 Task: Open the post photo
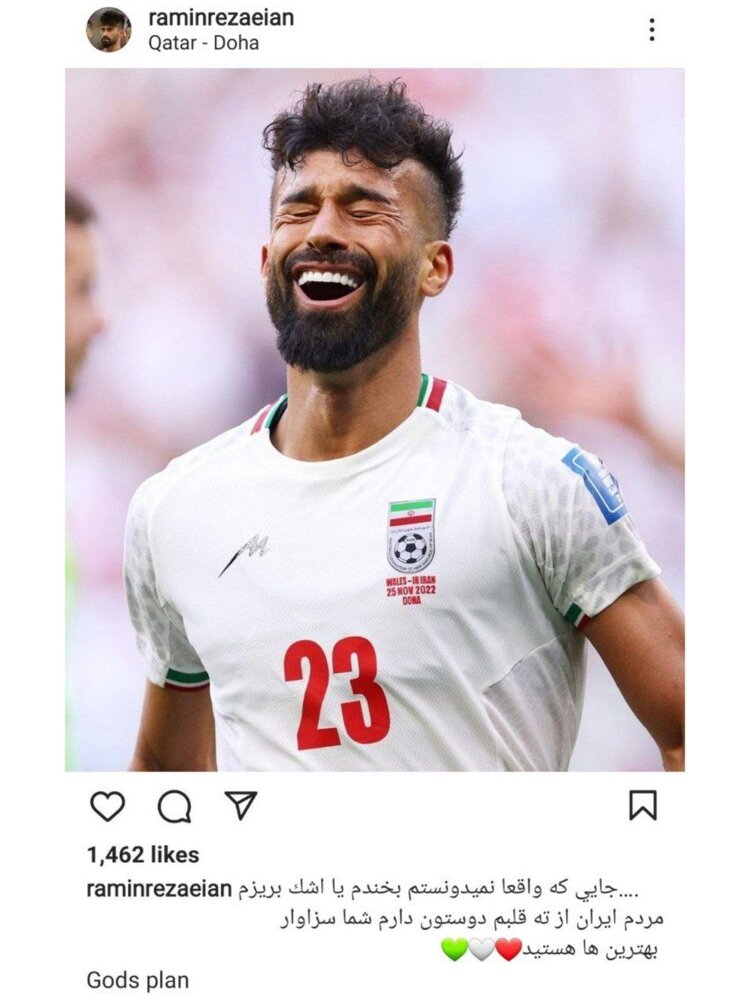click(x=375, y=420)
